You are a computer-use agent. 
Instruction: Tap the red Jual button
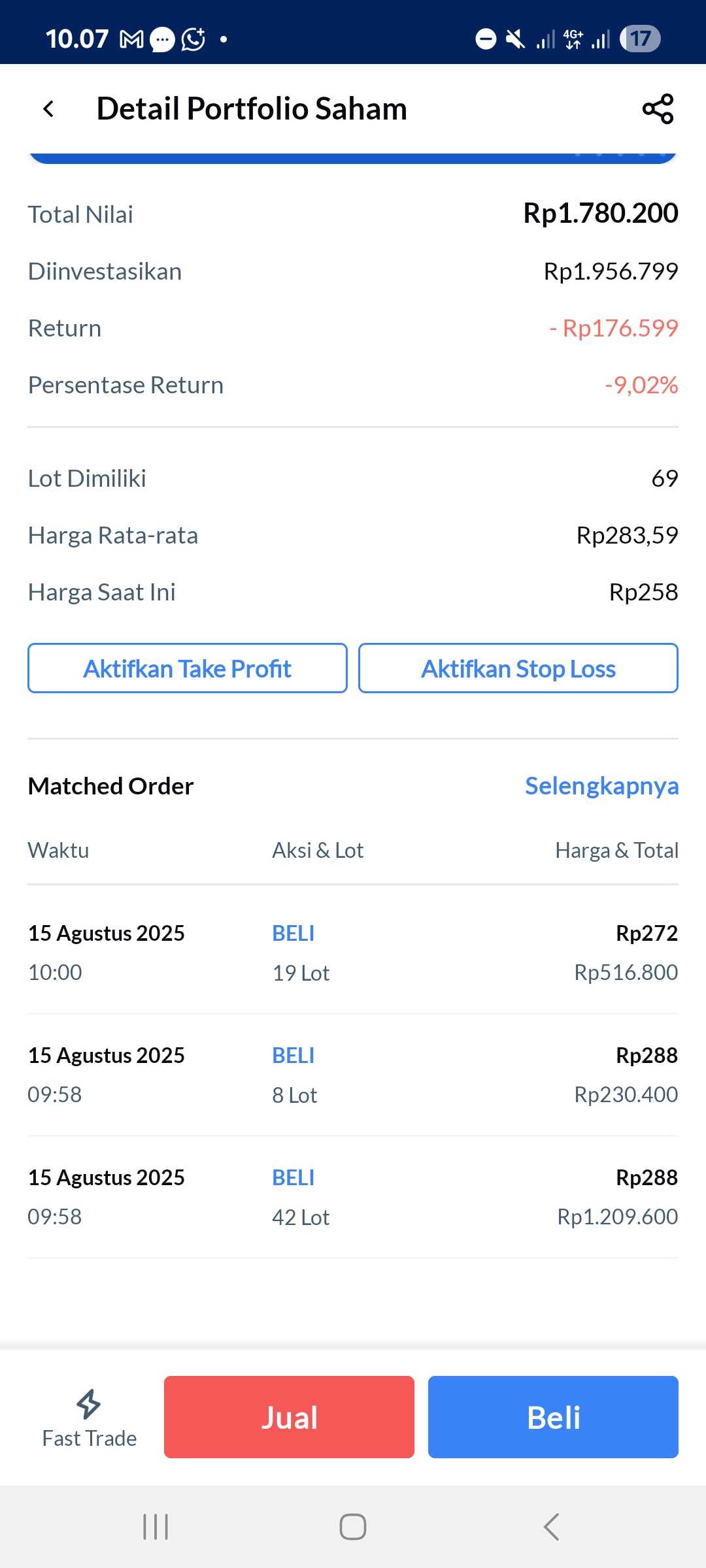[x=289, y=1417]
